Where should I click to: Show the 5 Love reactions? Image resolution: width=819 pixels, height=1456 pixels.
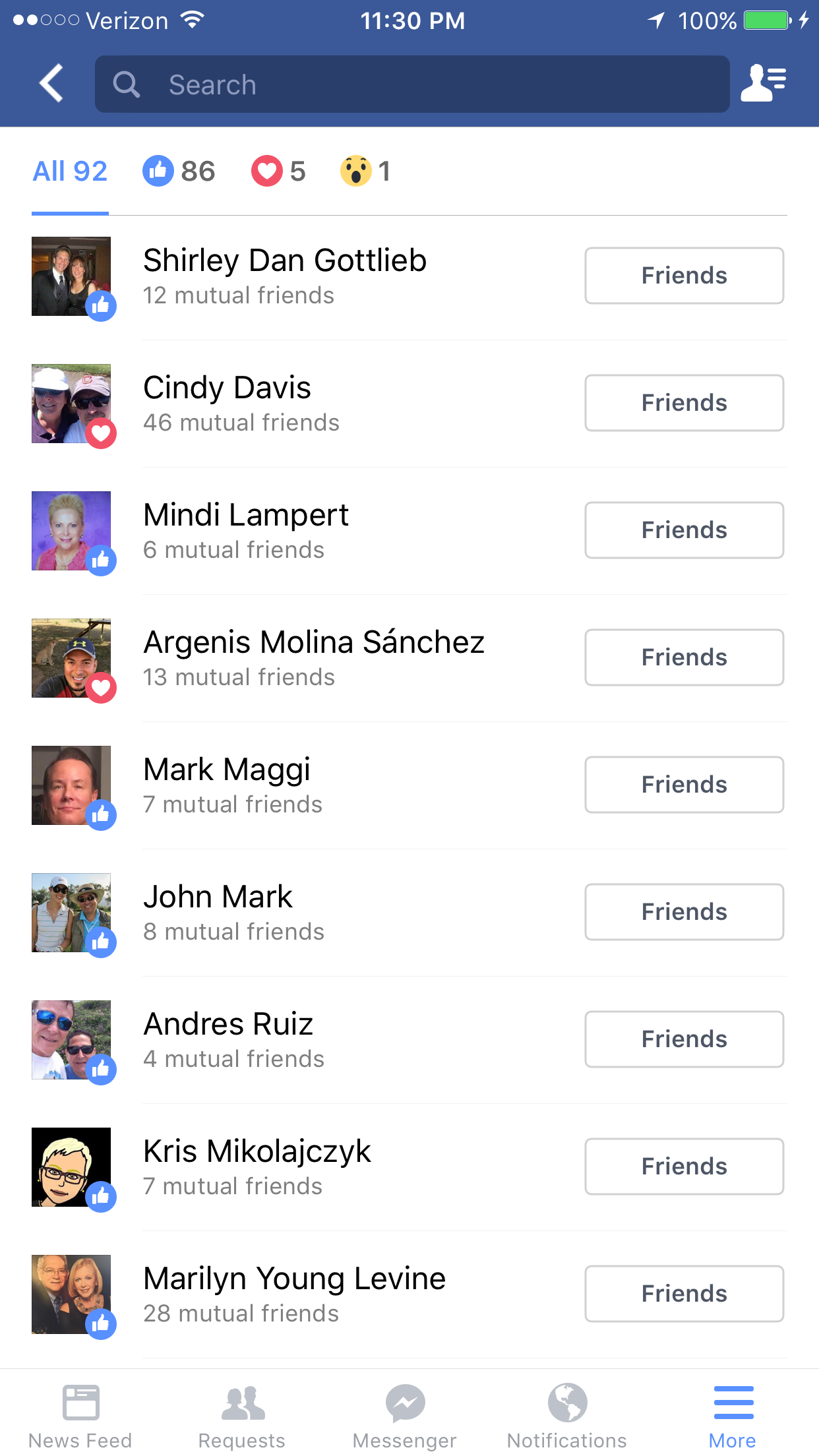click(x=278, y=171)
